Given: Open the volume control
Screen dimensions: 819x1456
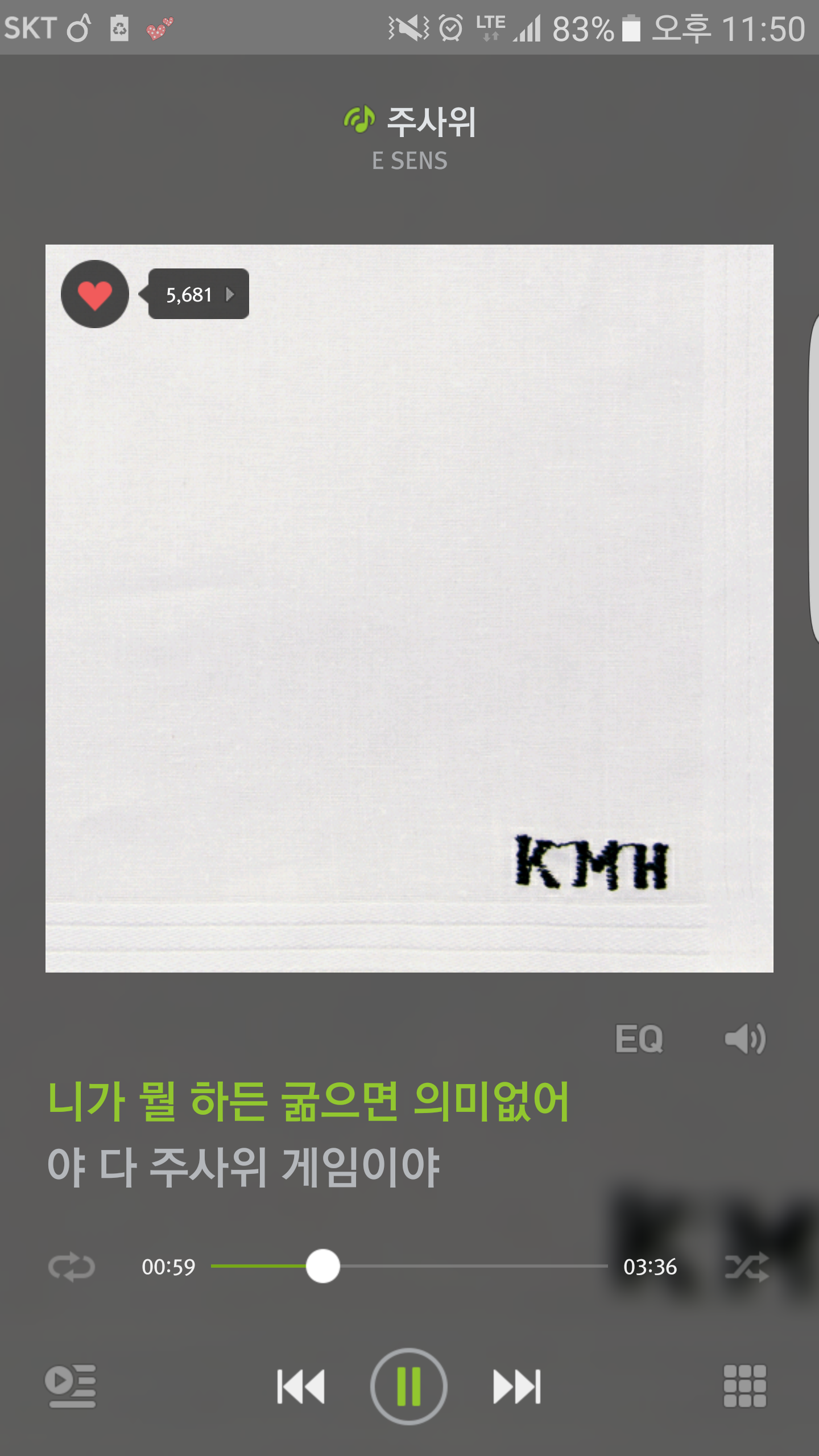Looking at the screenshot, I should [744, 1039].
